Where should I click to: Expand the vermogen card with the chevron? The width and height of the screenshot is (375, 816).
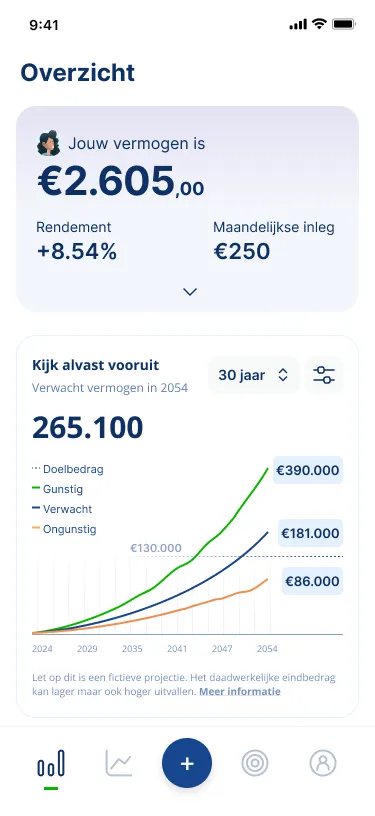(x=190, y=292)
